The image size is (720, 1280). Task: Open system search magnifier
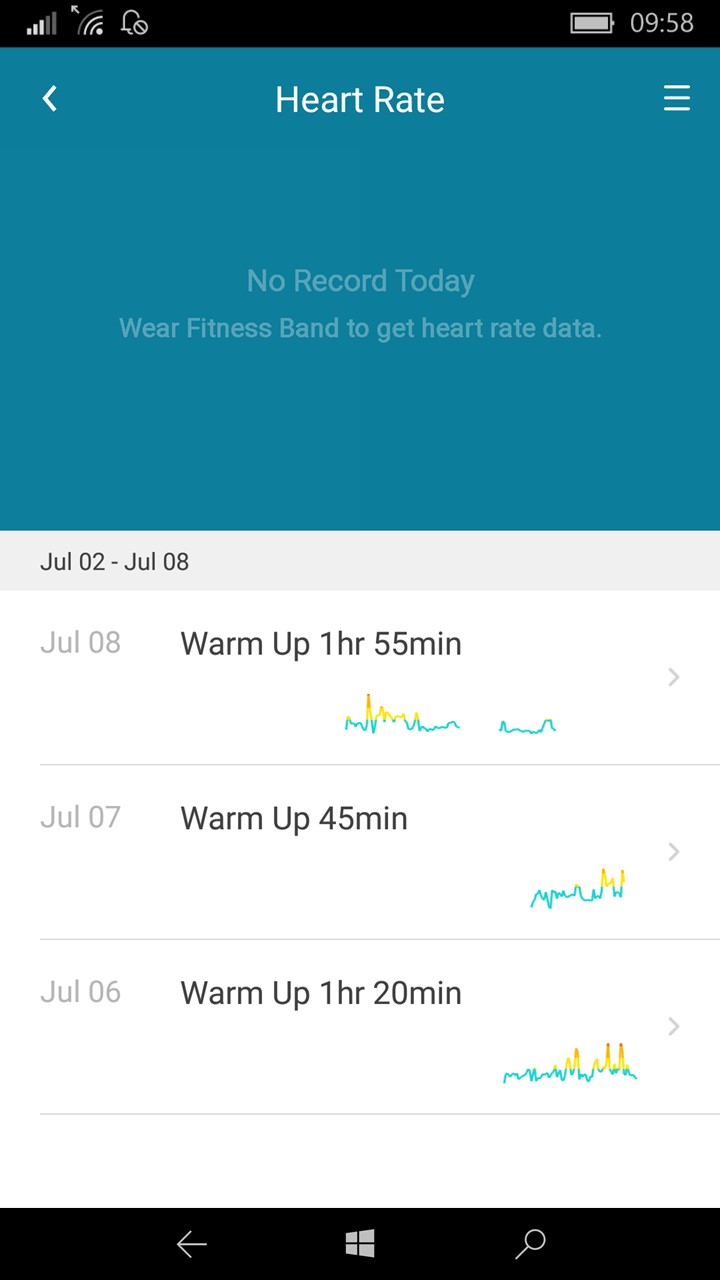[529, 1244]
